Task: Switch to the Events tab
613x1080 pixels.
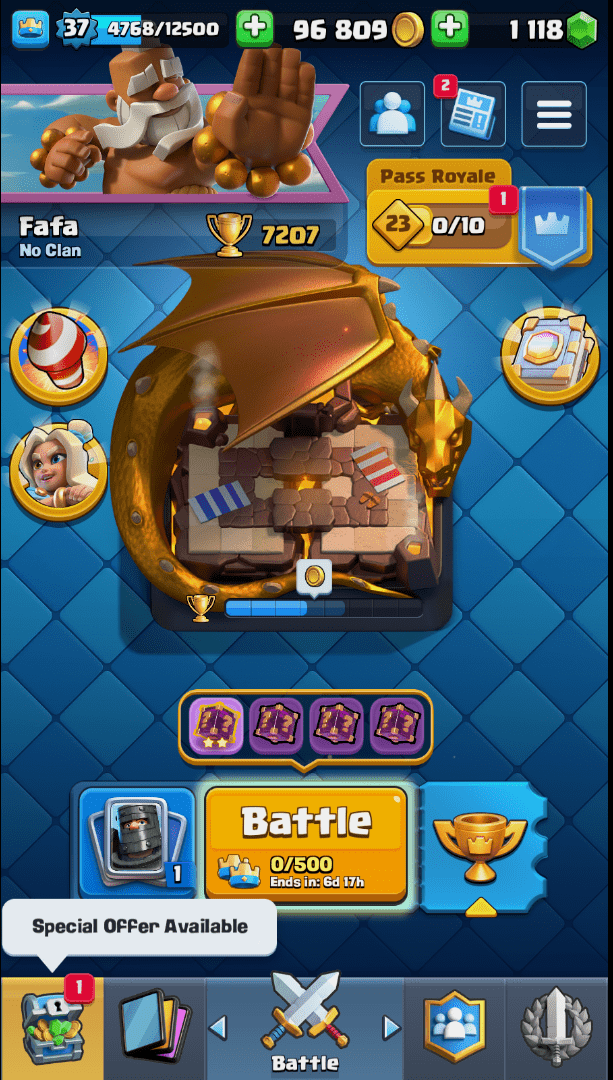Action: point(557,1028)
